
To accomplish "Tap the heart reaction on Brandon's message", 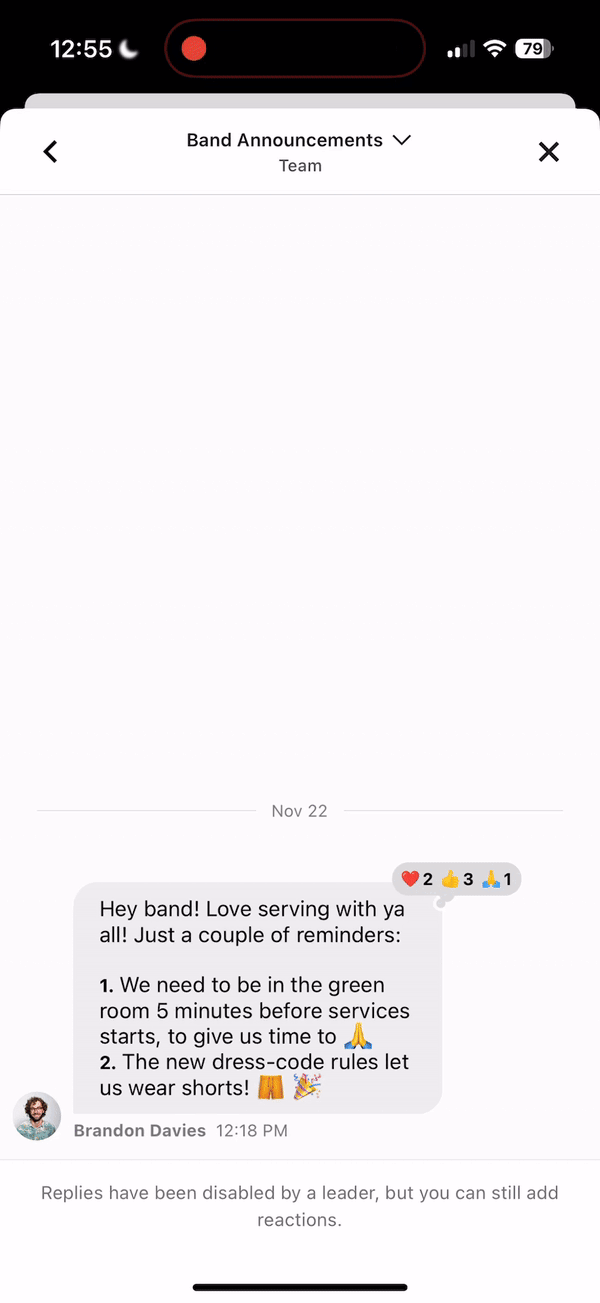I will pos(416,880).
